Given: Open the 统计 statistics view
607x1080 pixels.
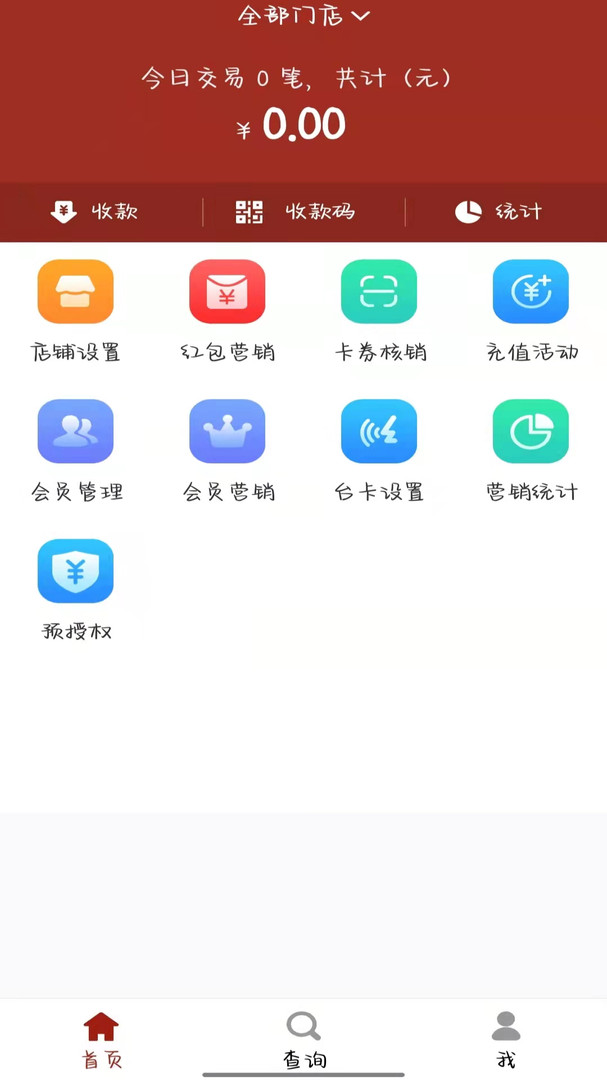Looking at the screenshot, I should 498,211.
